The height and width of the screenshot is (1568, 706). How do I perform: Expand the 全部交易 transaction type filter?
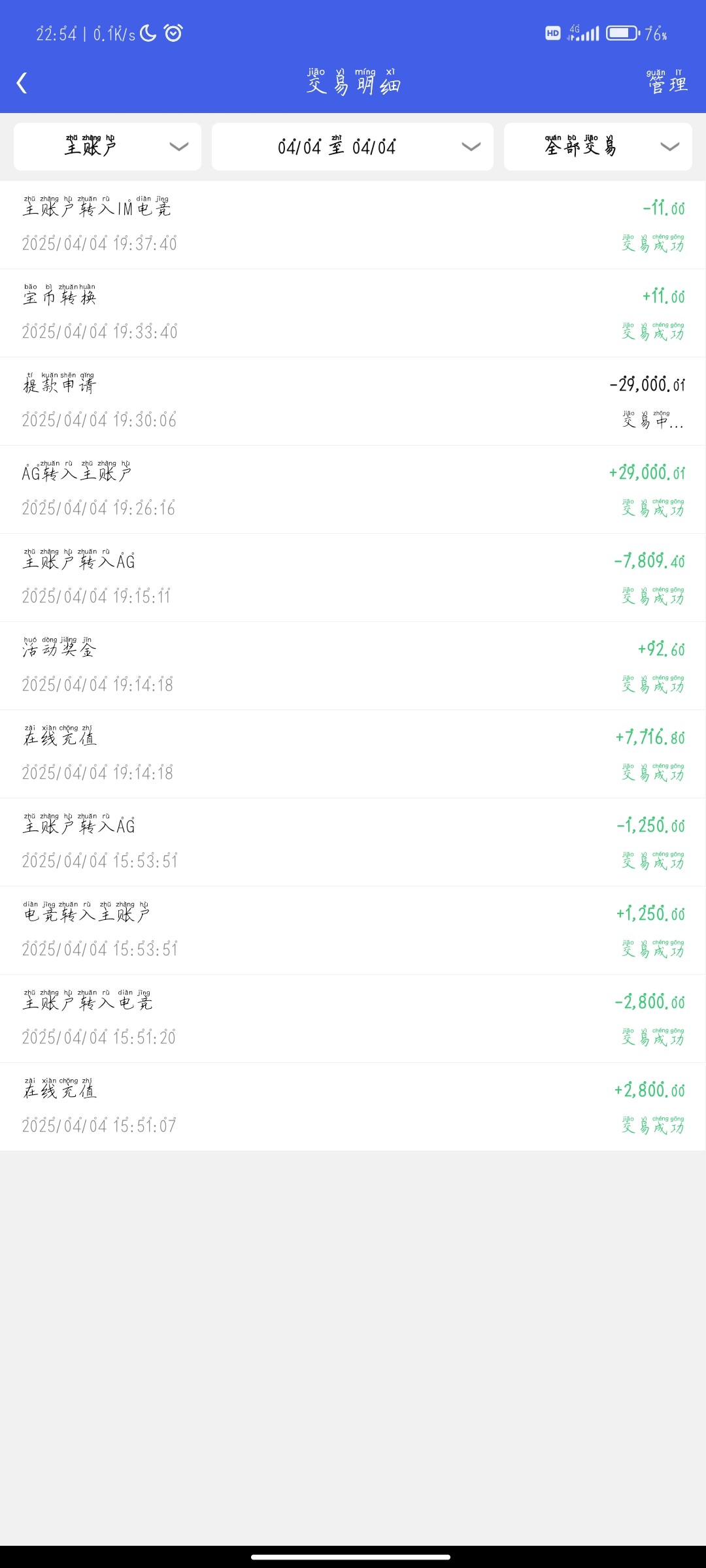tap(597, 147)
